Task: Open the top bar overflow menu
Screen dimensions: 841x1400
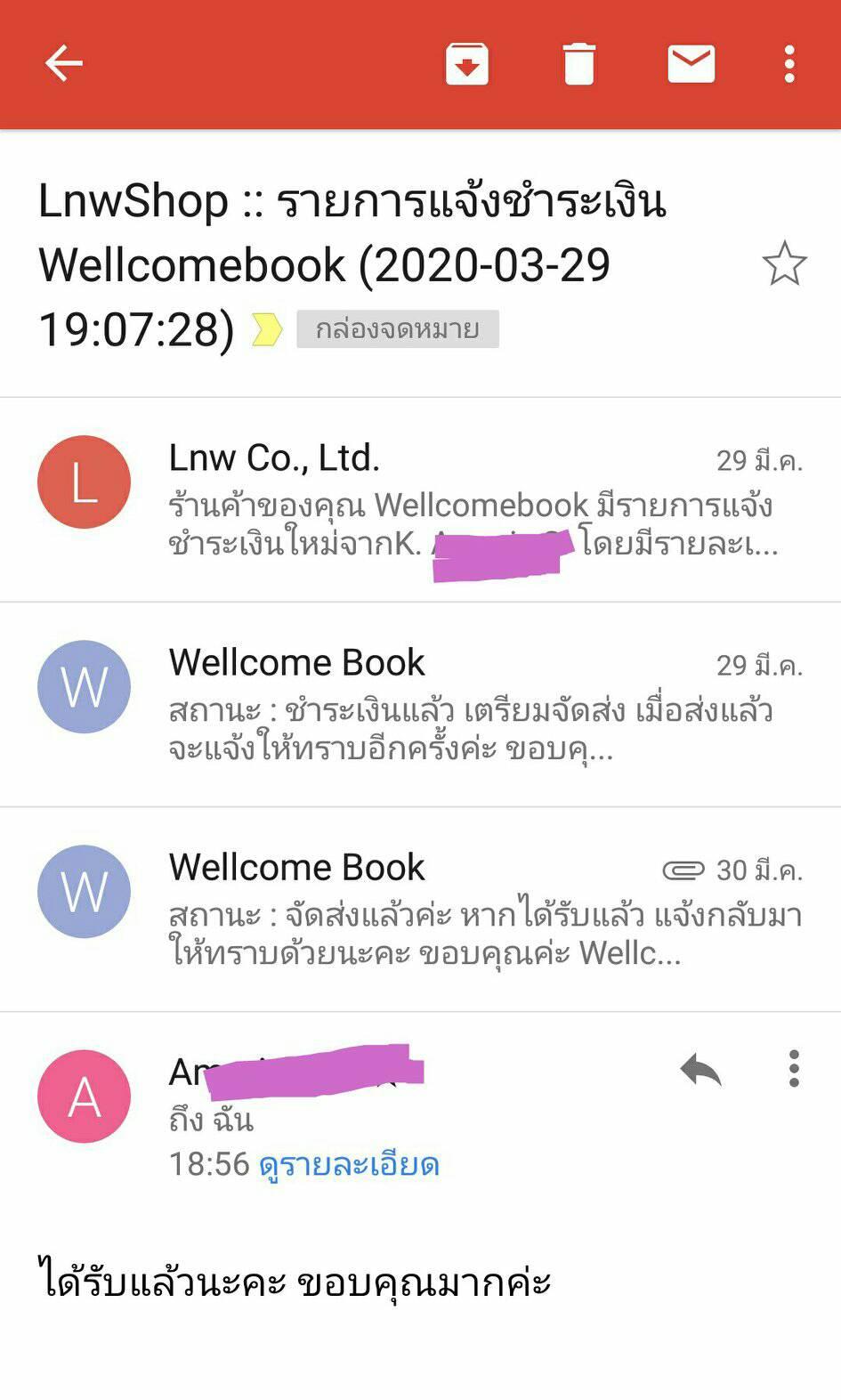Action: 789,64
